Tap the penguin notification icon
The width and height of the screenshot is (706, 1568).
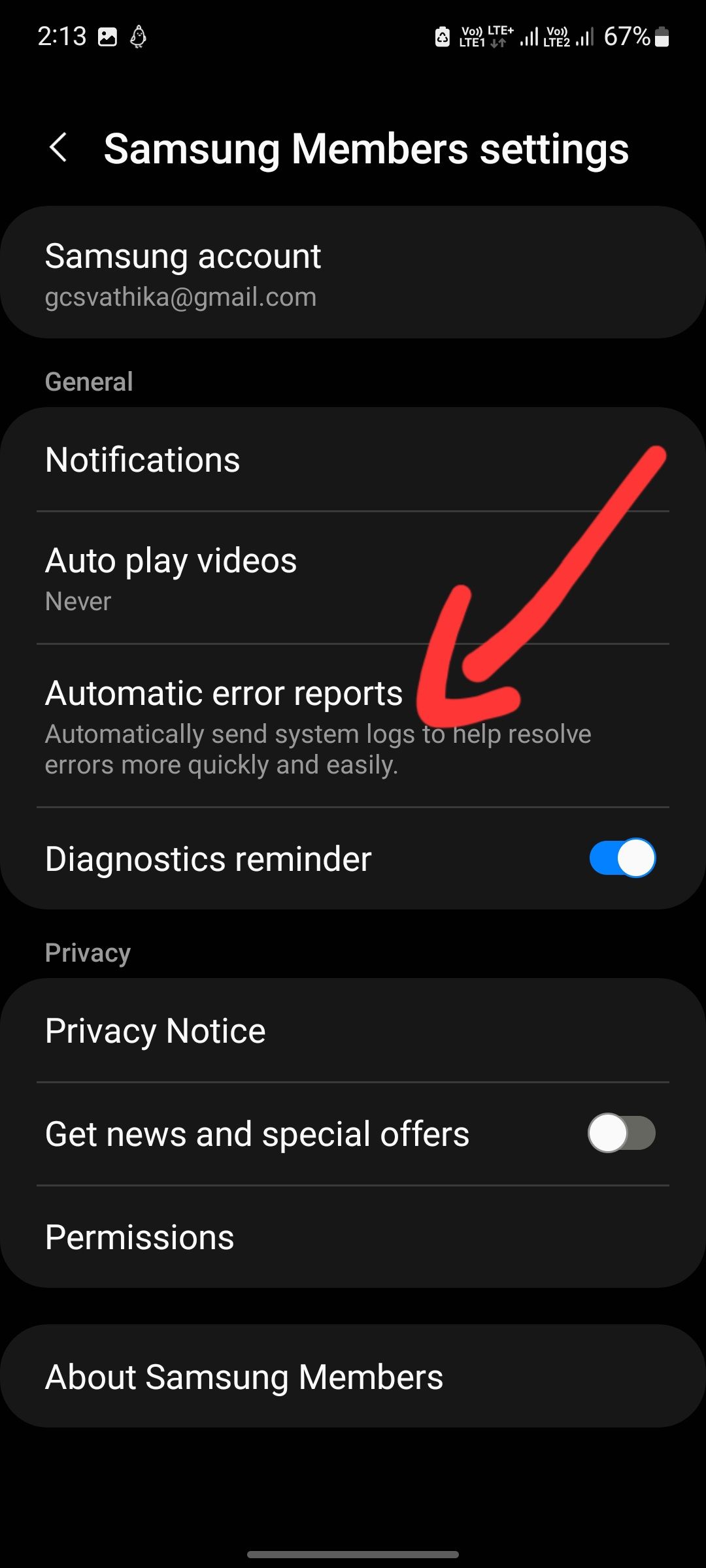(139, 37)
